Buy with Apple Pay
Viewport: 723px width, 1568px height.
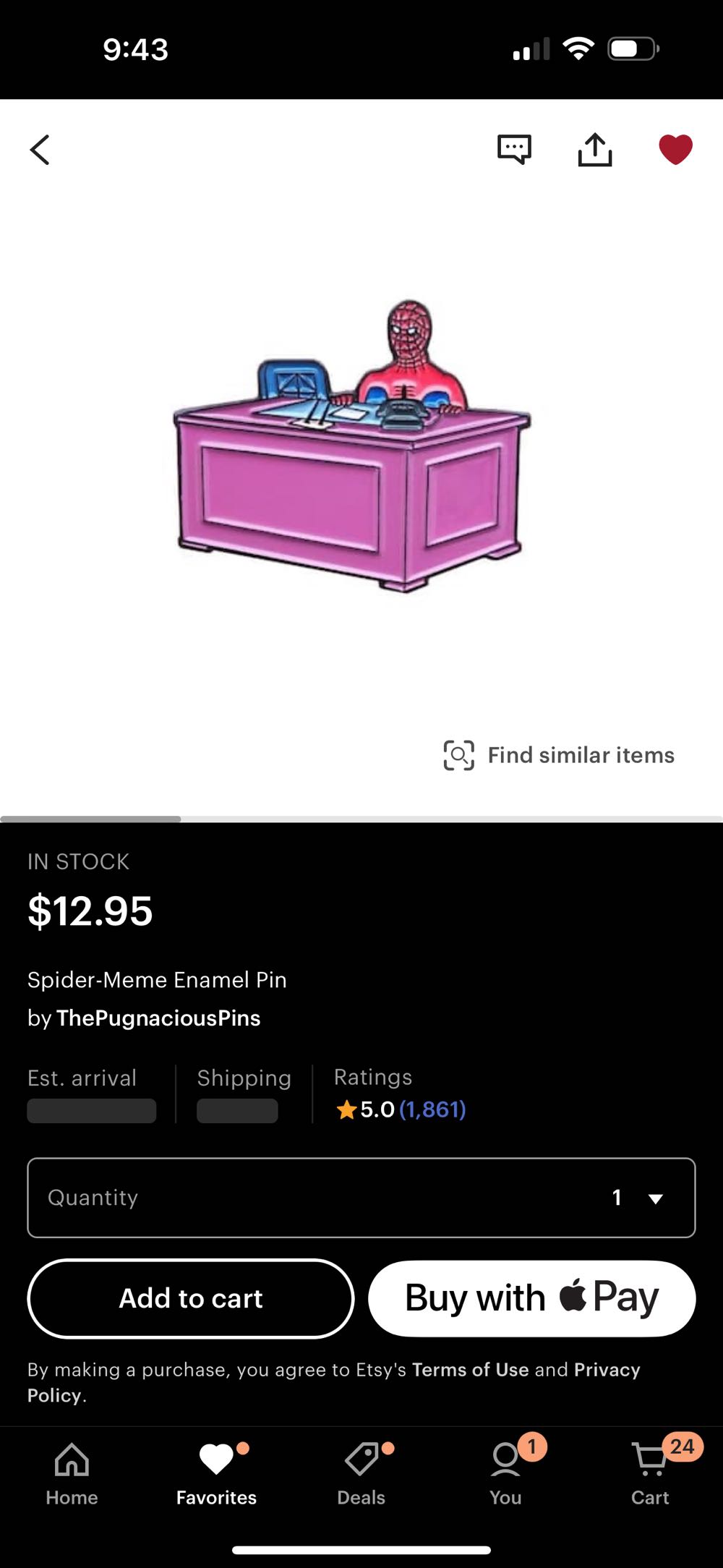point(532,1298)
